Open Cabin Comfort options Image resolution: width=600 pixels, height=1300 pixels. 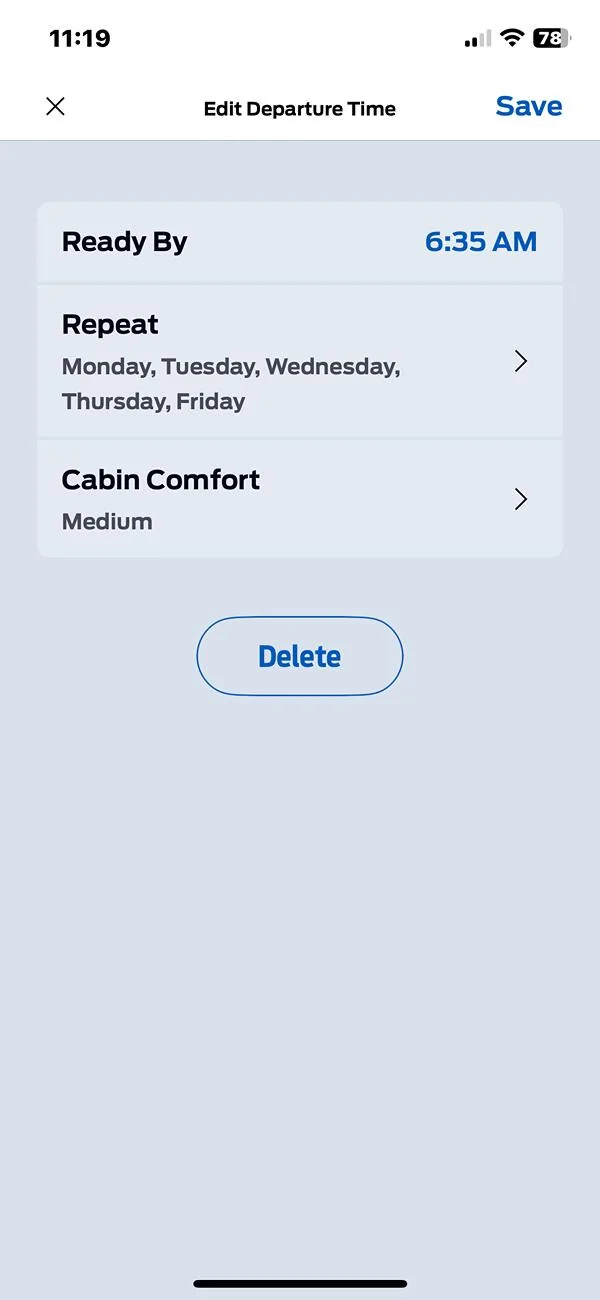click(x=300, y=499)
